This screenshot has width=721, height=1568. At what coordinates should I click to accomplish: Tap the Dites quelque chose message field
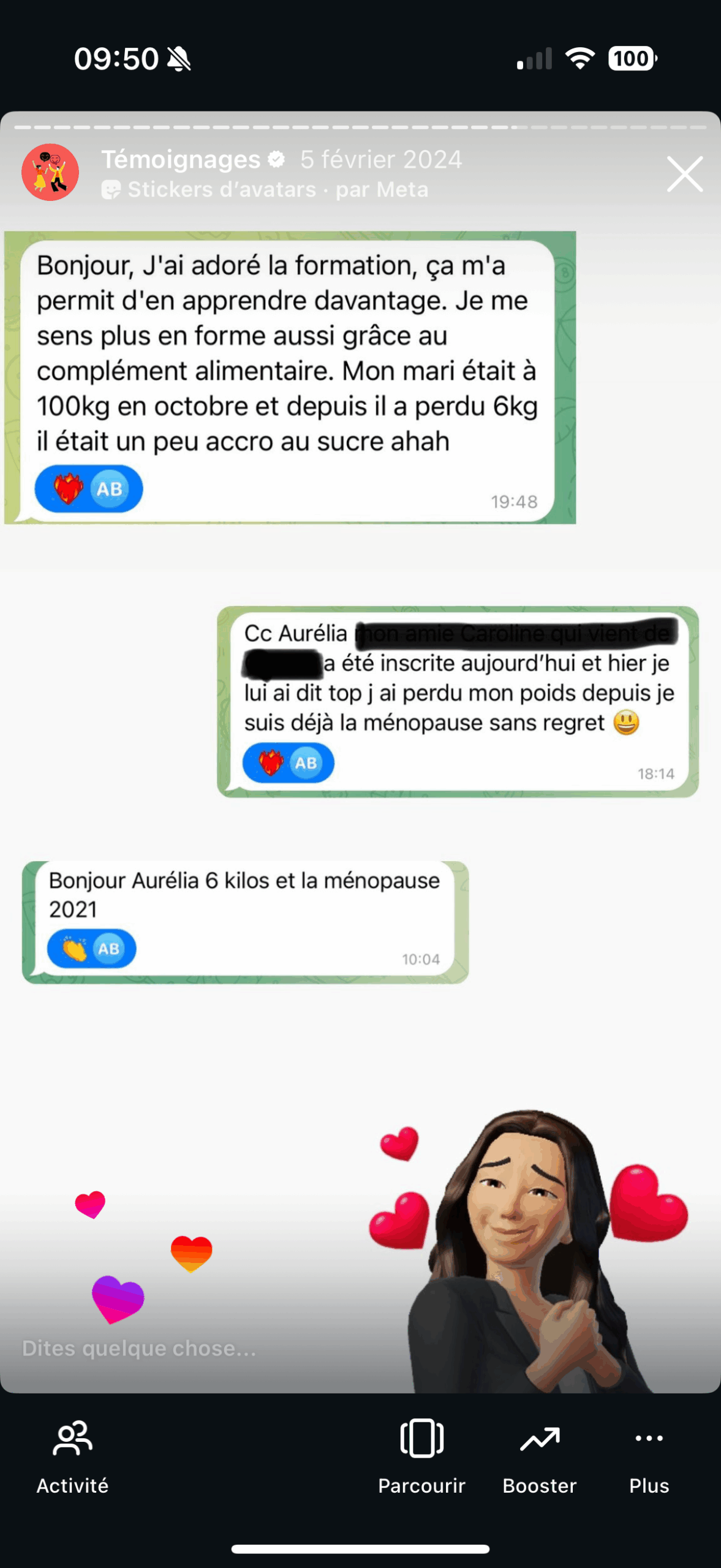(x=139, y=1348)
